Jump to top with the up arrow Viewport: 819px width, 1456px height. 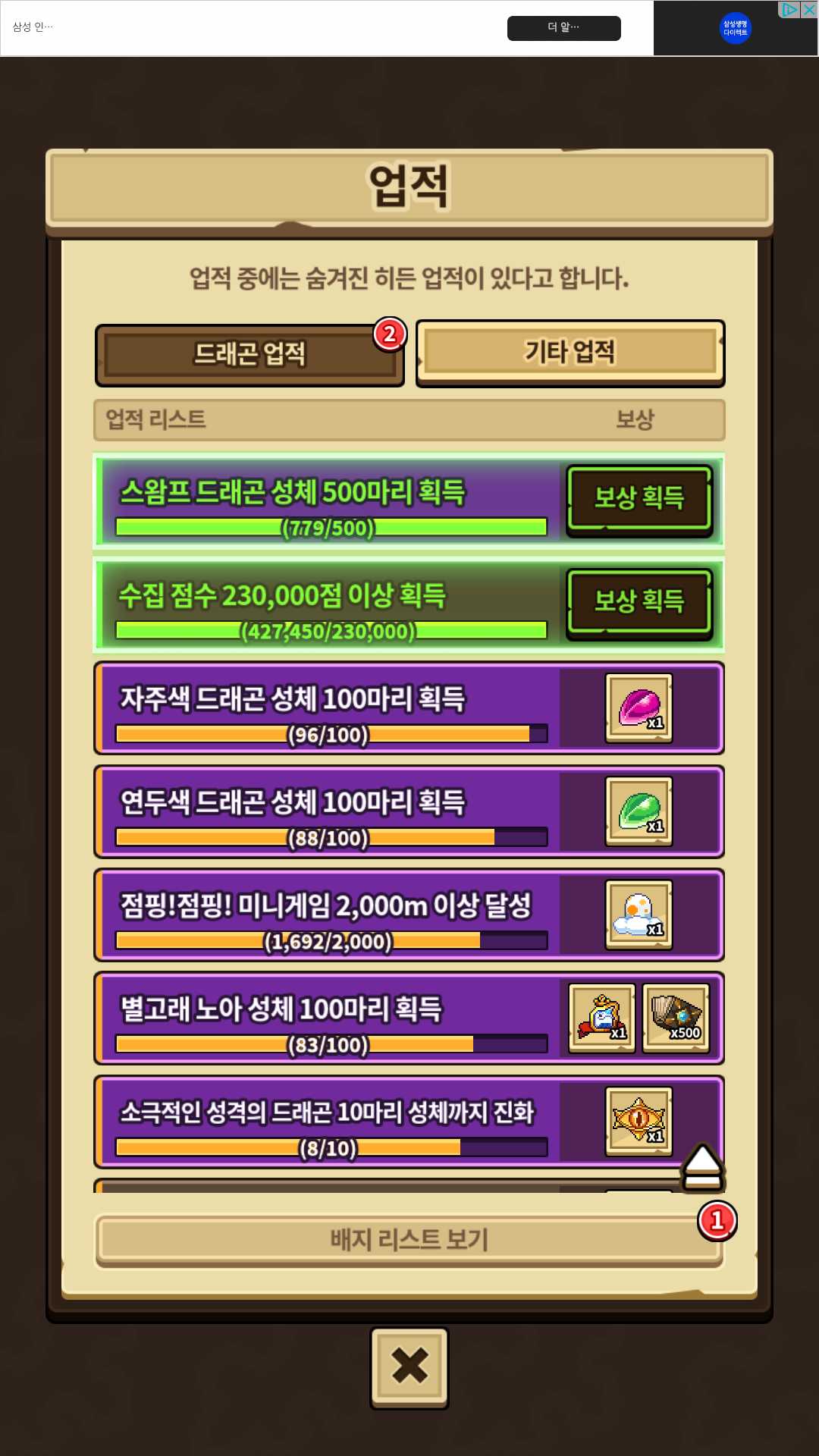click(x=702, y=1169)
